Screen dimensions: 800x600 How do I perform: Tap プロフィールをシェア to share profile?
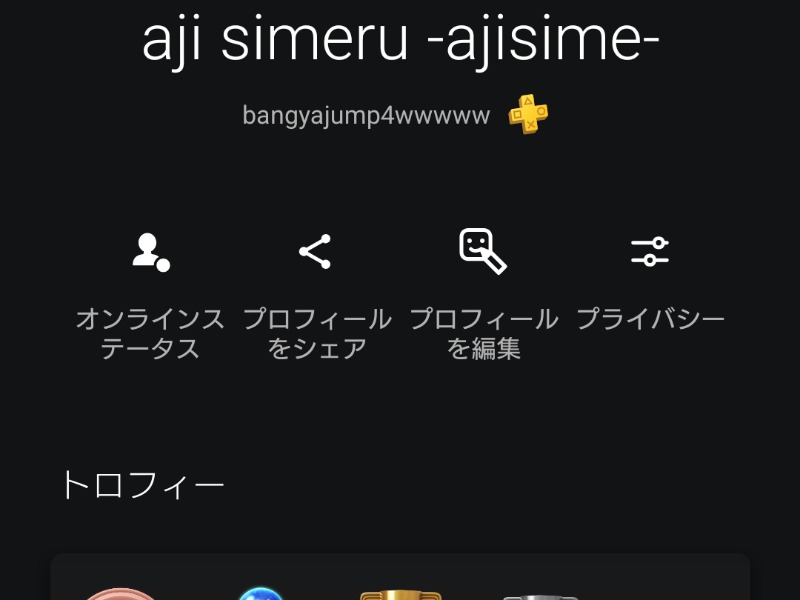point(316,292)
